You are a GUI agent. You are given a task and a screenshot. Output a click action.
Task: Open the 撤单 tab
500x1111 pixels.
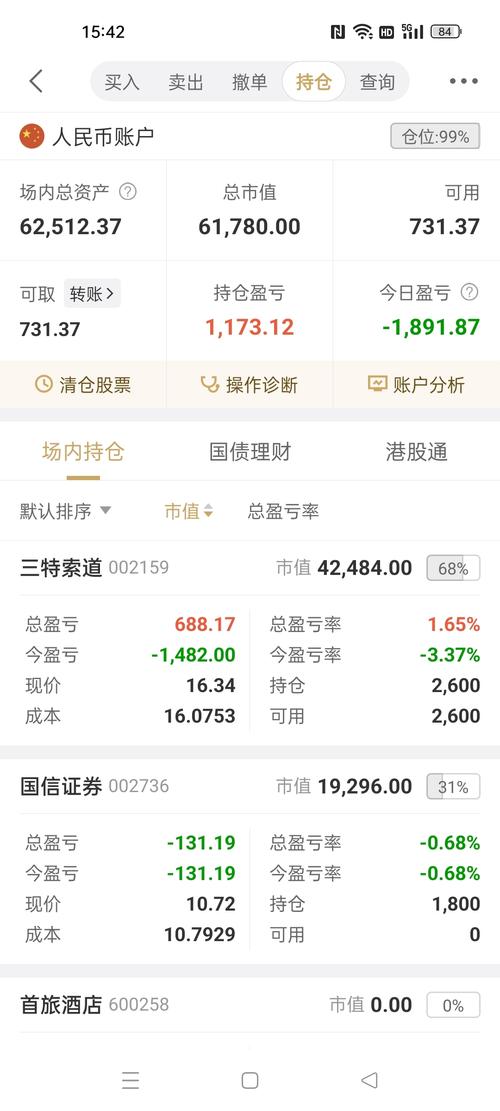[x=249, y=82]
